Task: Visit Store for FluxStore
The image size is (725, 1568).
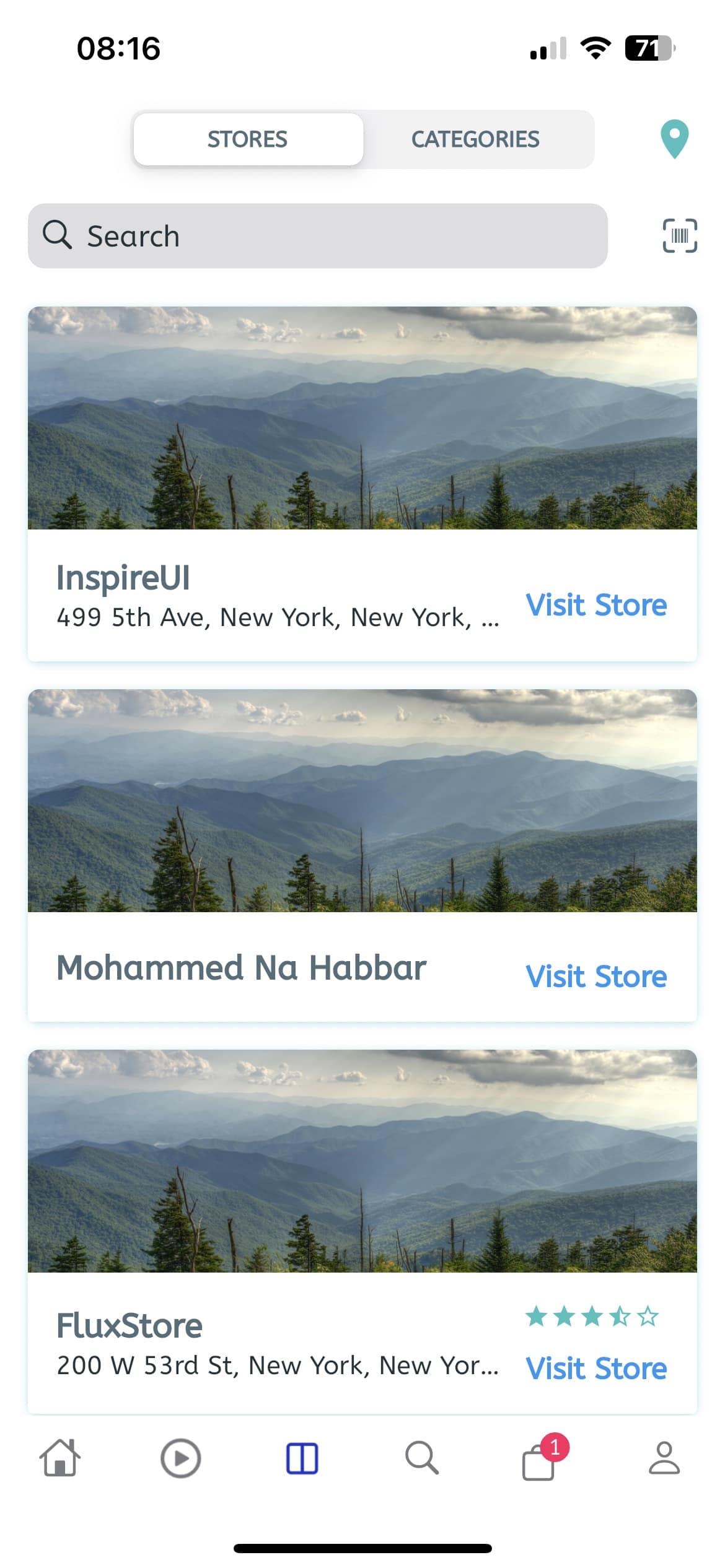Action: 596,1368
